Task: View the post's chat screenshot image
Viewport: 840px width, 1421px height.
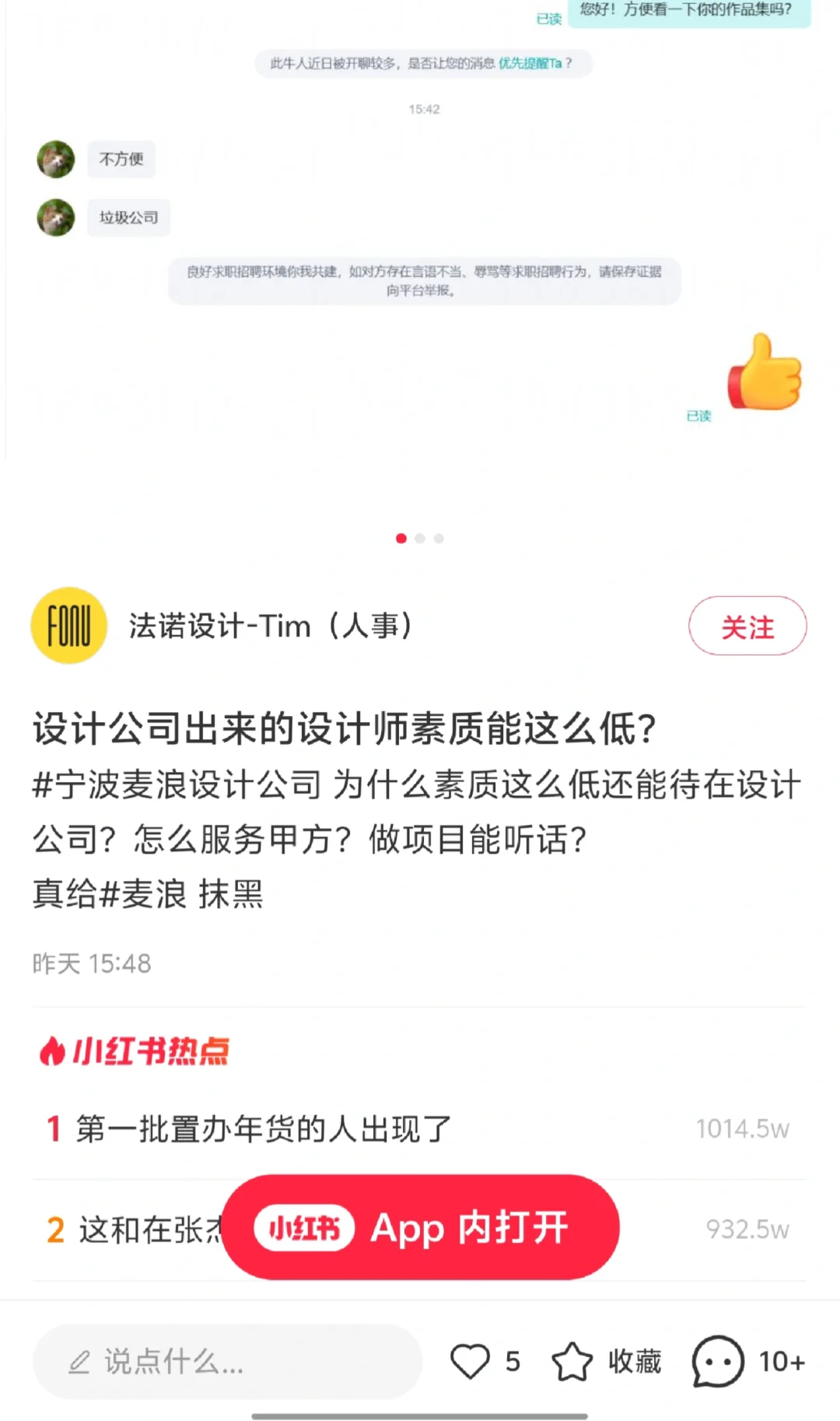Action: point(420,233)
